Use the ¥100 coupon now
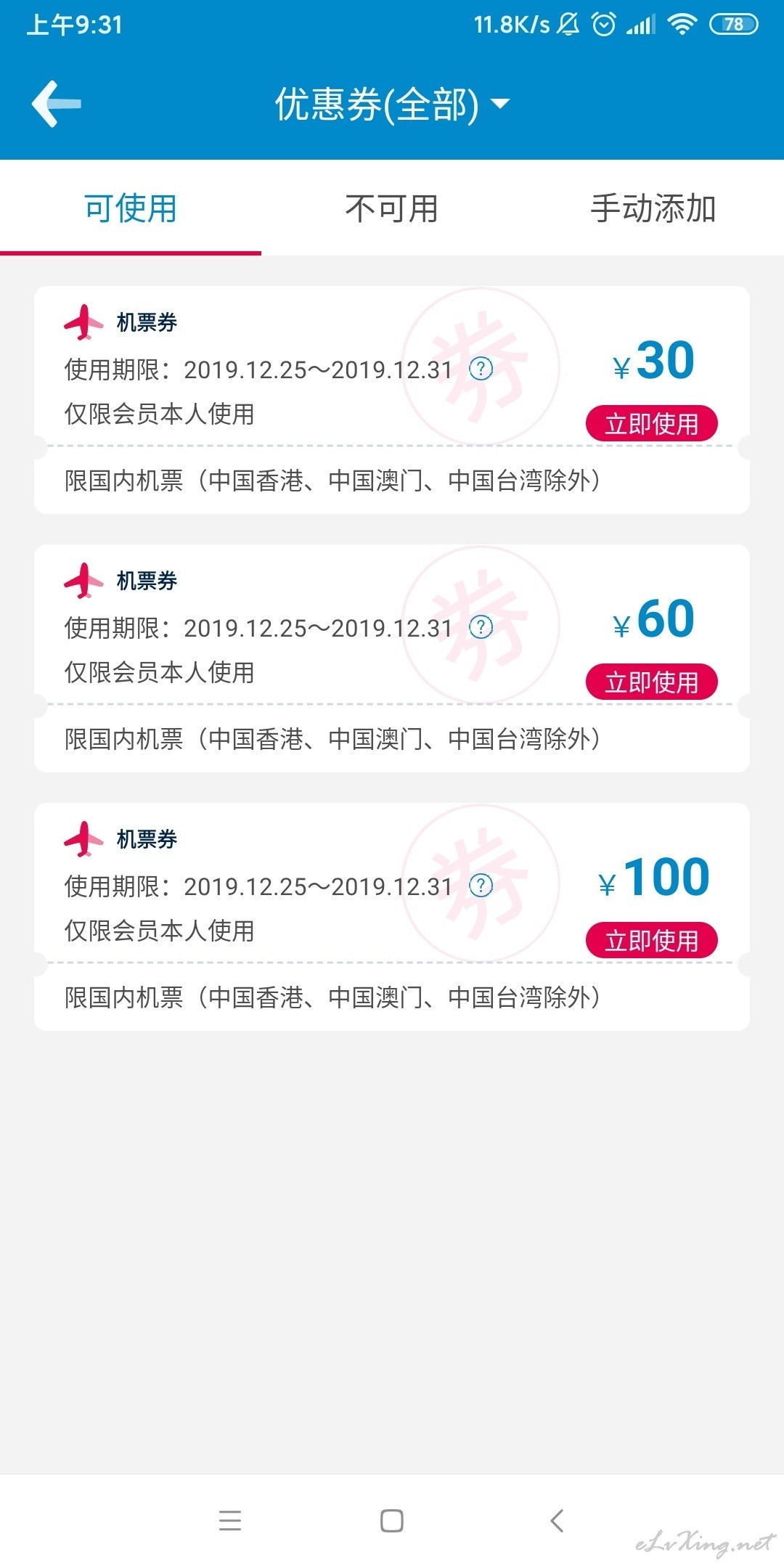This screenshot has height=1568, width=784. pyautogui.click(x=652, y=940)
